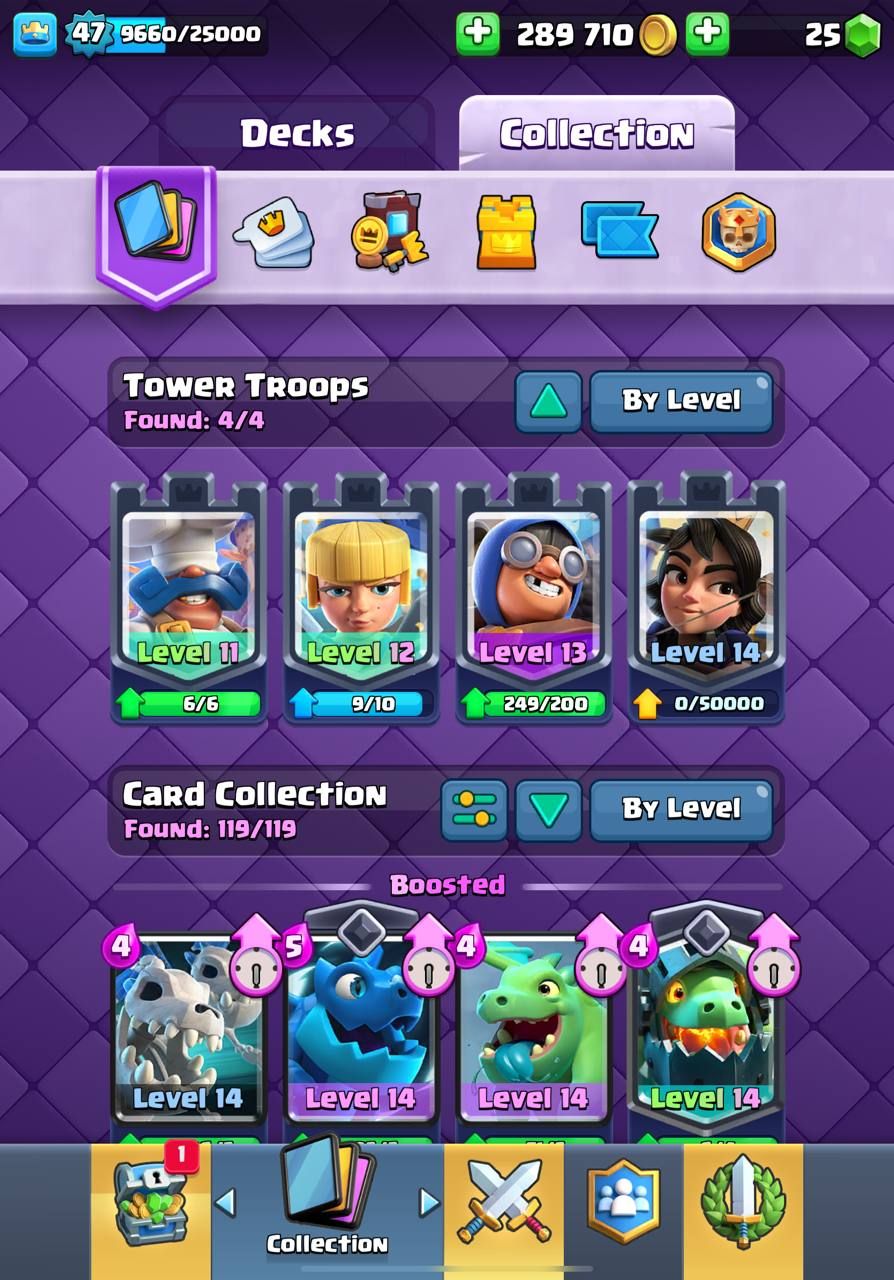
Task: Select the Level 13 Cannoneer card
Action: tap(533, 590)
